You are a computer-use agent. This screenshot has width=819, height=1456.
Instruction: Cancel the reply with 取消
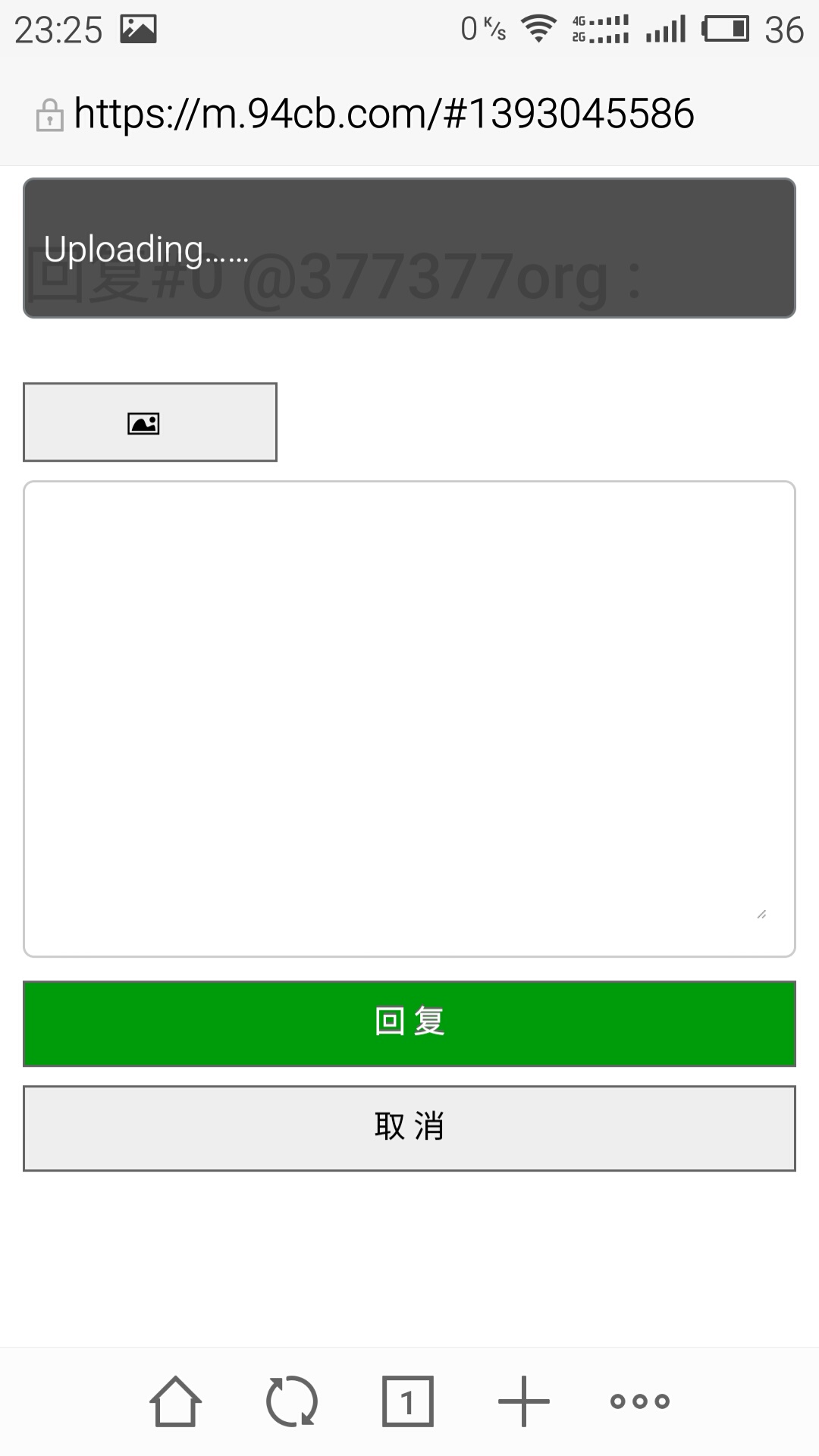[409, 1128]
